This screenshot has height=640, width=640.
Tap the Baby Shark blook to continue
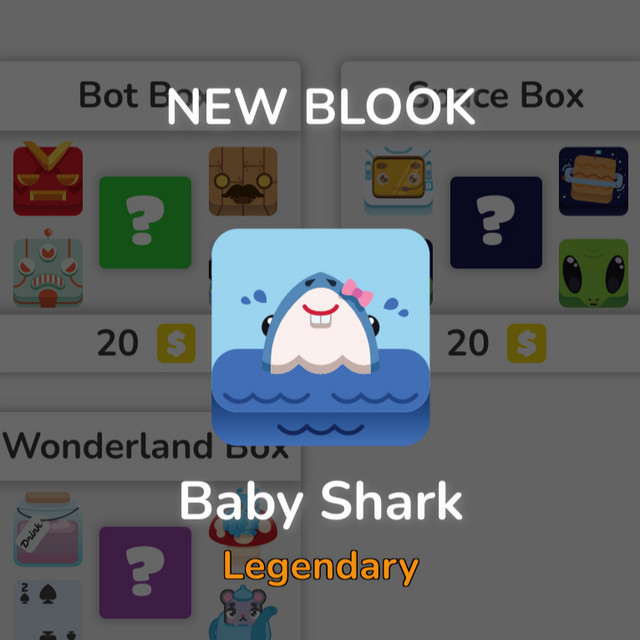(x=320, y=337)
